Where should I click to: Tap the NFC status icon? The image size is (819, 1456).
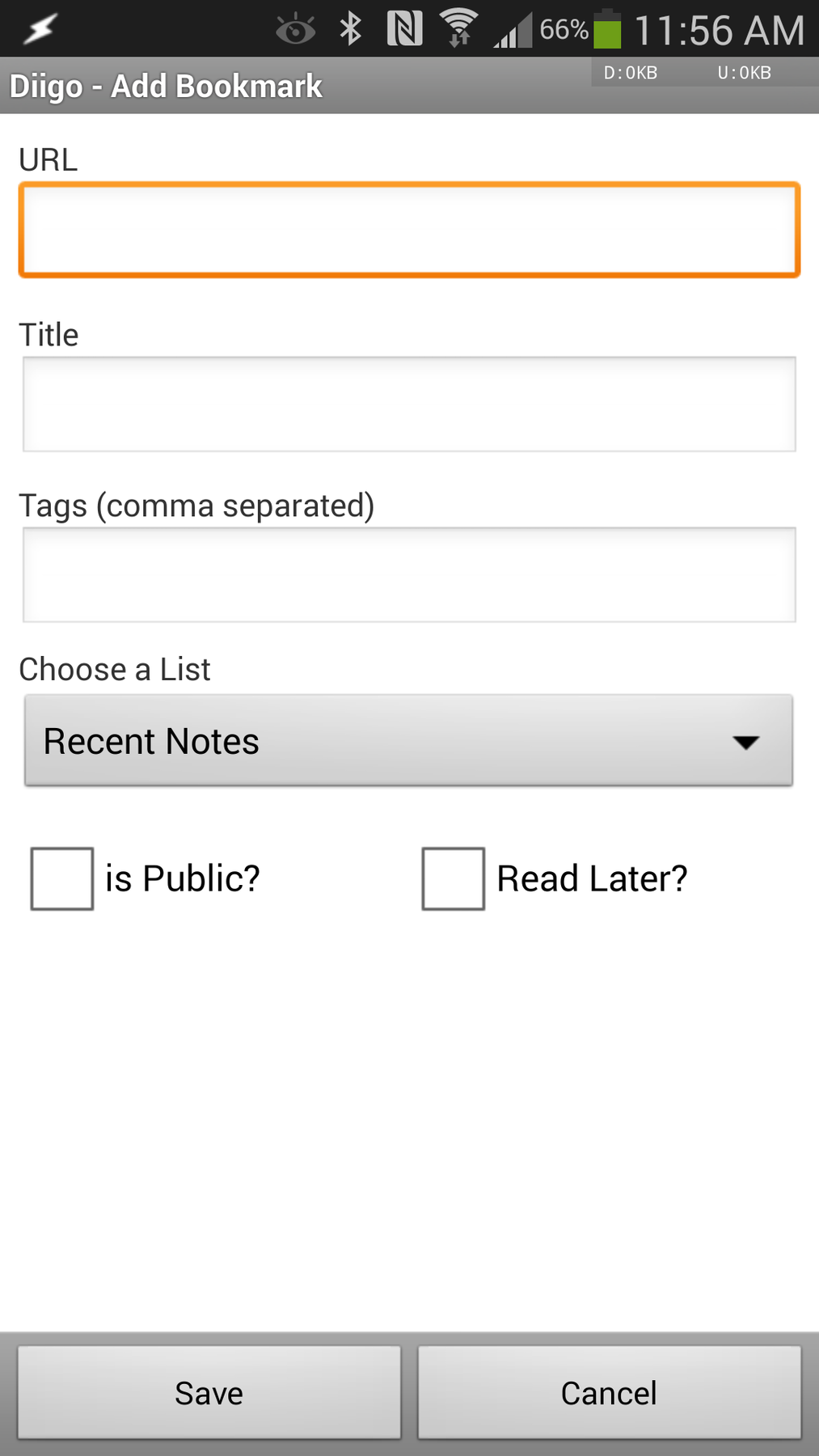click(x=405, y=27)
